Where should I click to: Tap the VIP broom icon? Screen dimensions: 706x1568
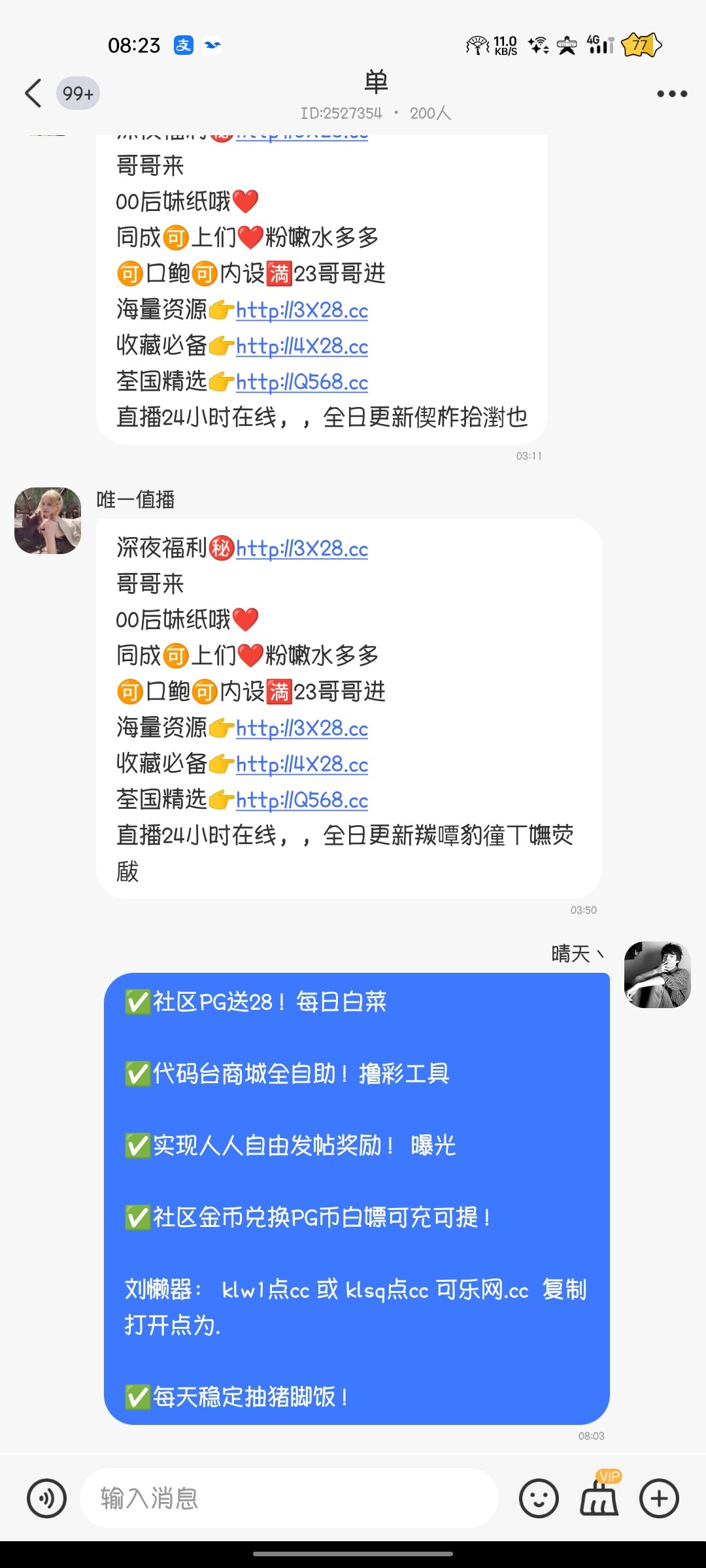599,1497
